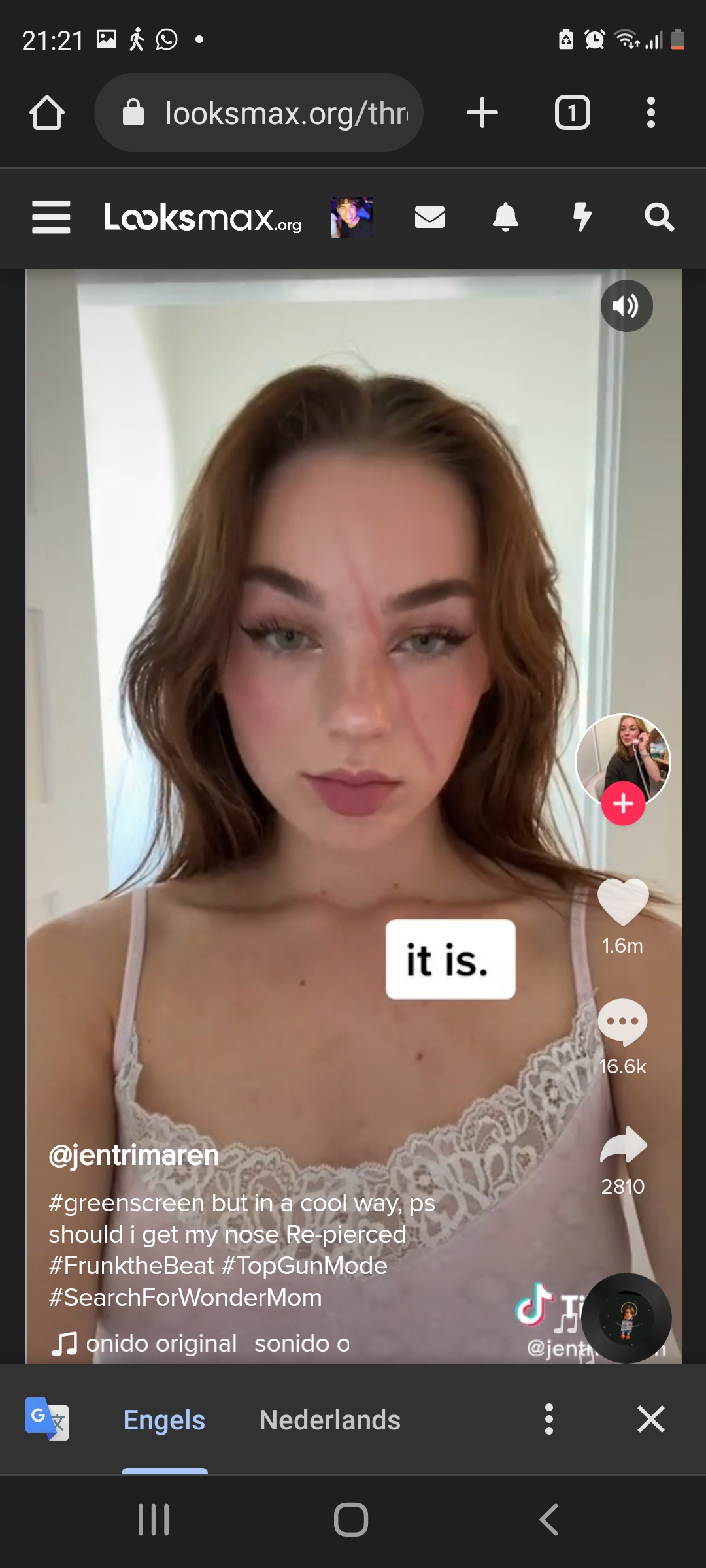
Task: Open the lightning bolt what's new page
Action: tap(582, 217)
